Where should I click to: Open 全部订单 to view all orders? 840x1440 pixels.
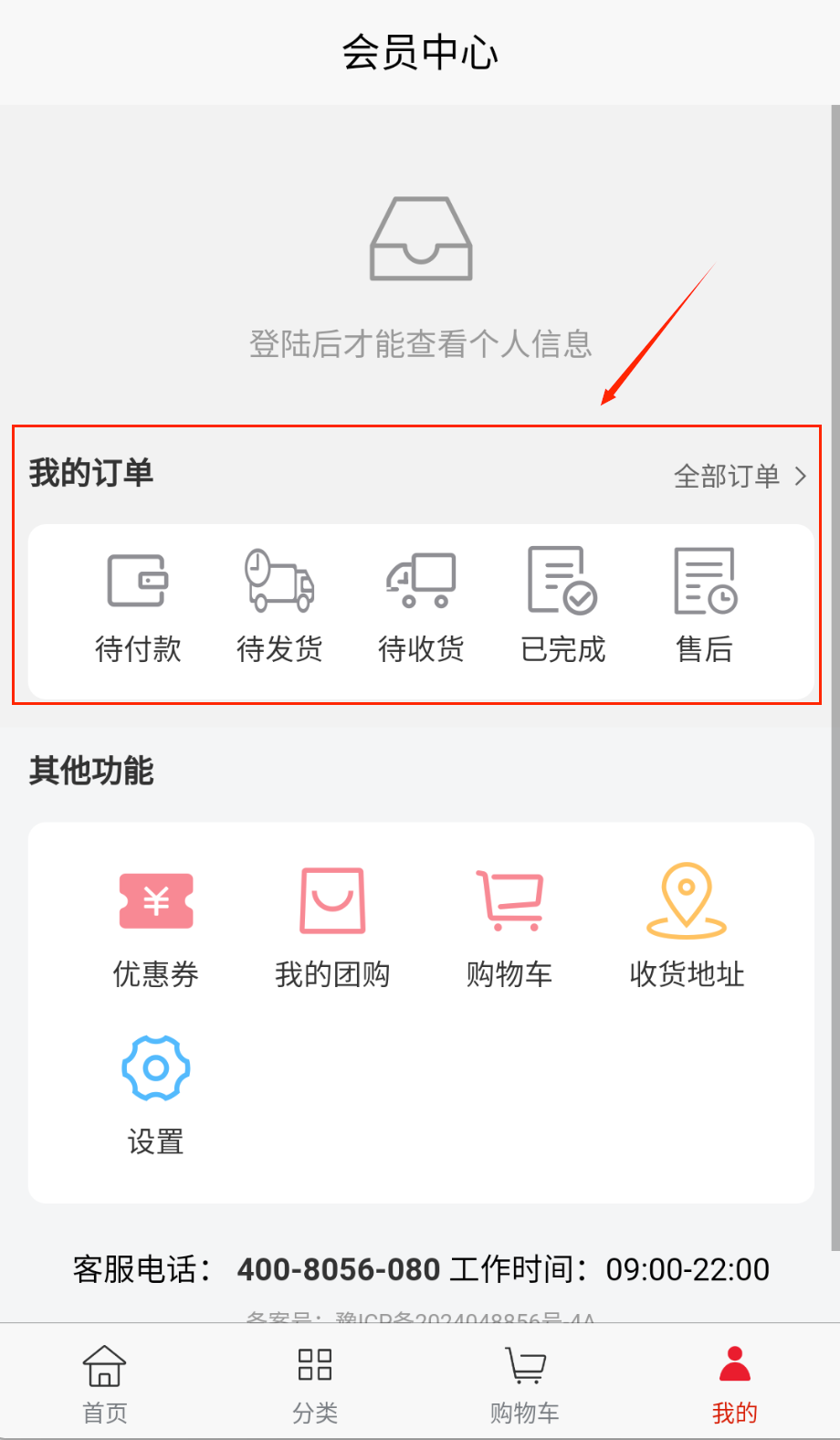coord(740,476)
